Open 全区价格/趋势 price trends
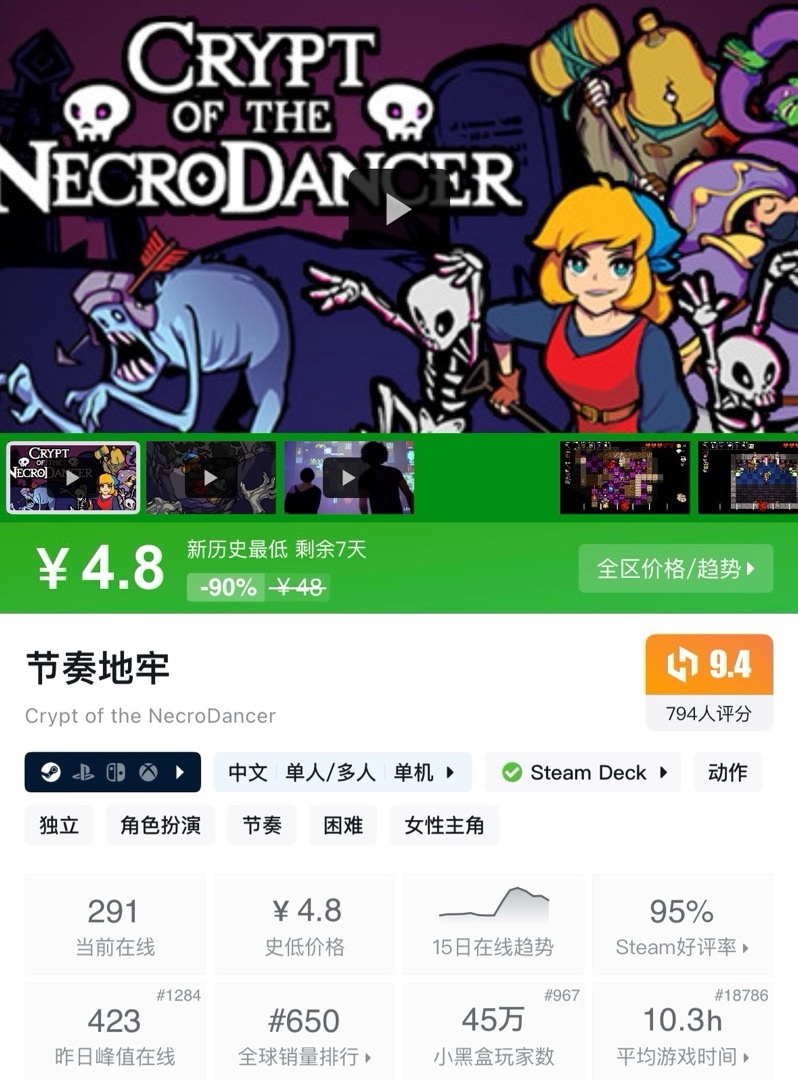798x1080 pixels. [676, 569]
